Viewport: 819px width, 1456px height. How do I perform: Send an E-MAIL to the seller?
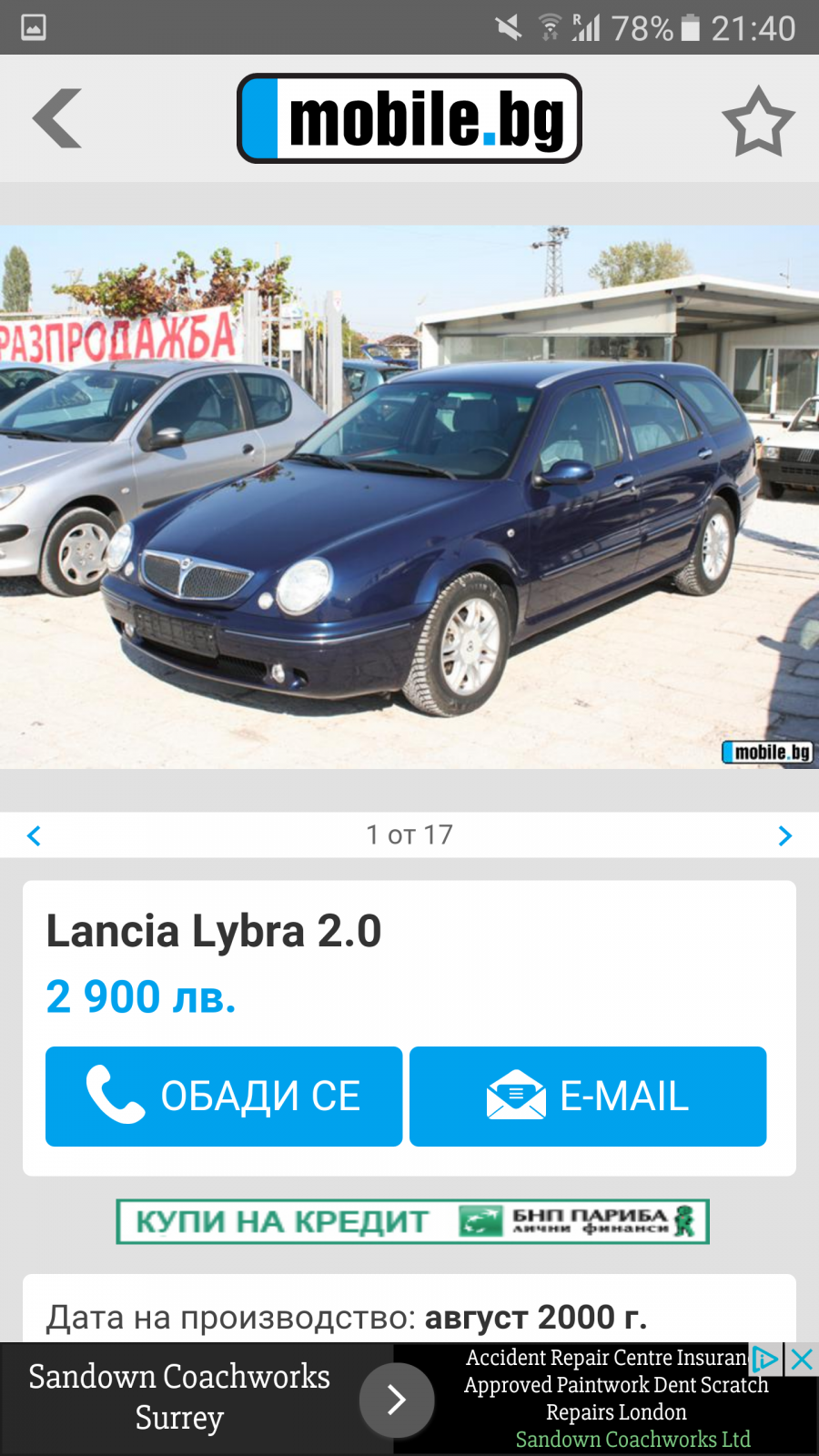pos(588,1096)
